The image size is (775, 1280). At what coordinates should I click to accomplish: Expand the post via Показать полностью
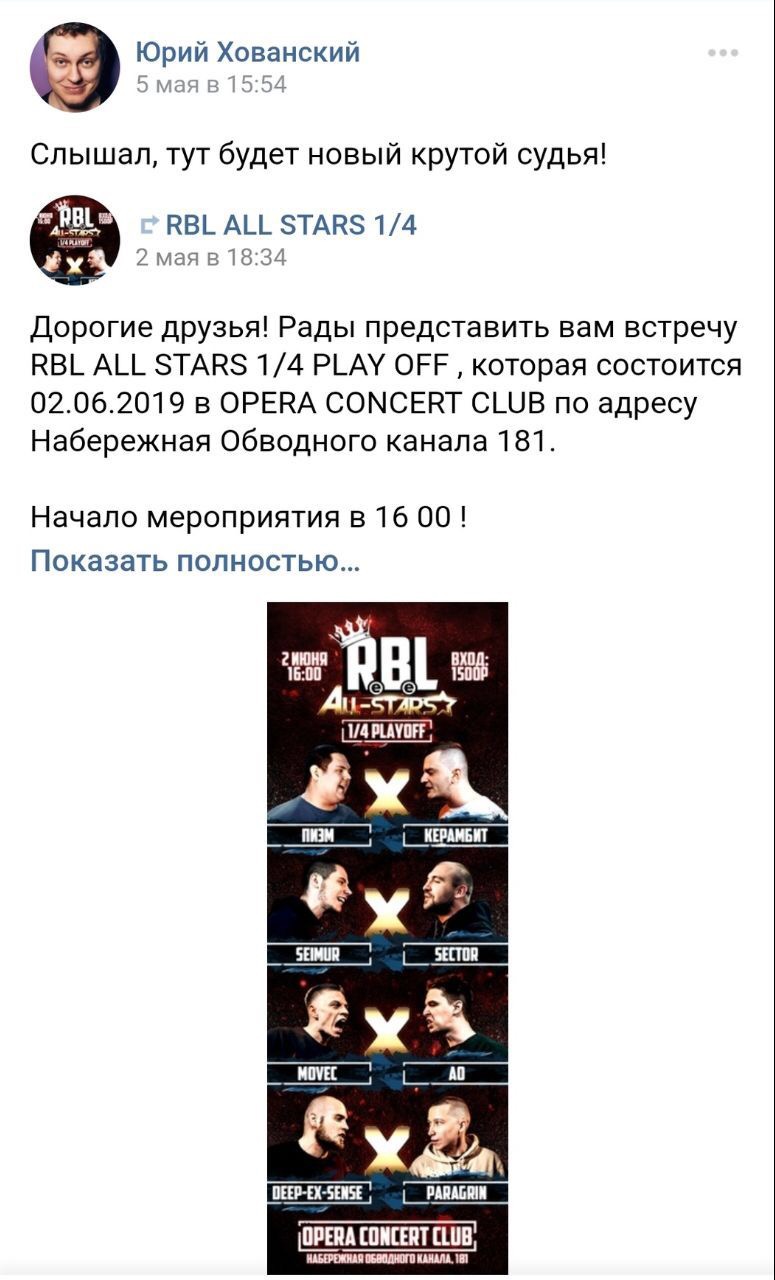click(x=195, y=561)
